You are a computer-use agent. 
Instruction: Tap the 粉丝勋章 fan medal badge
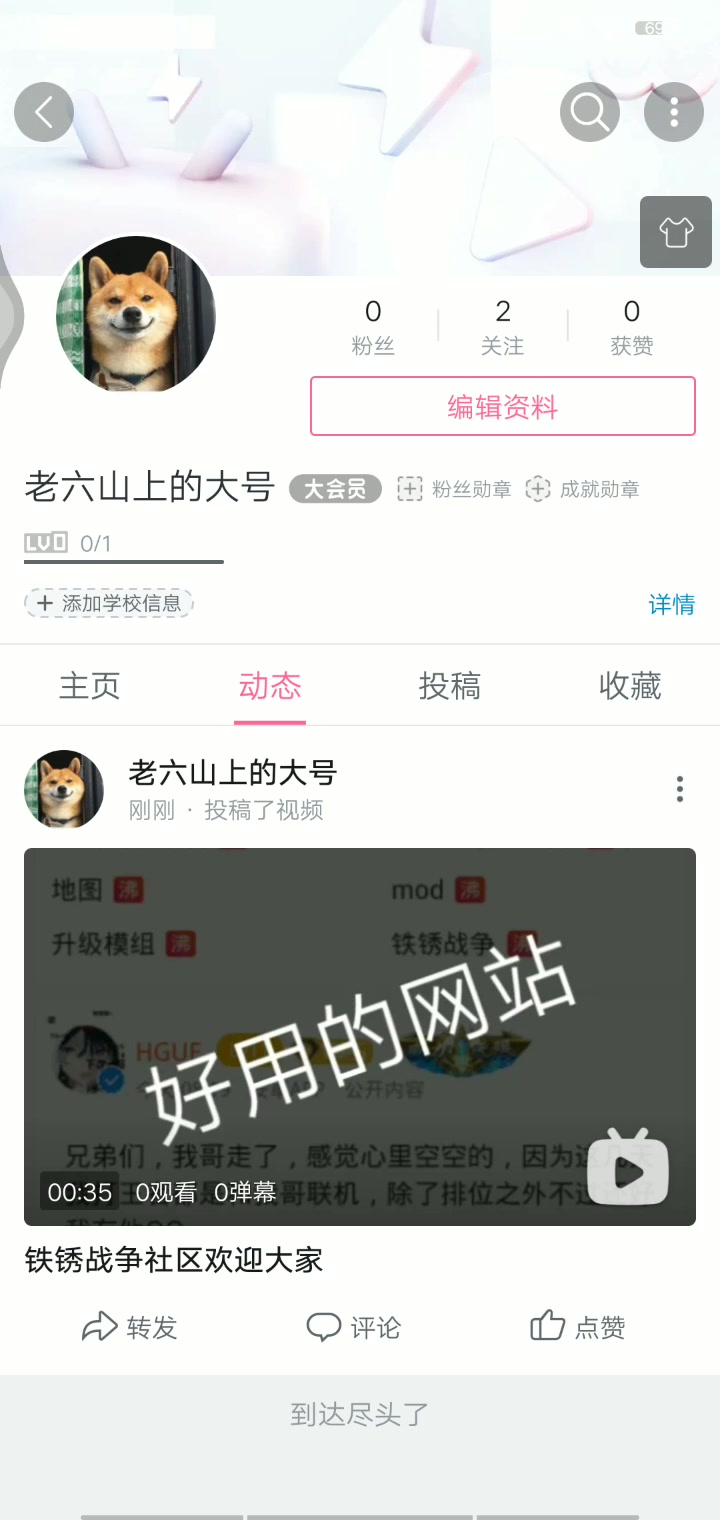click(453, 489)
